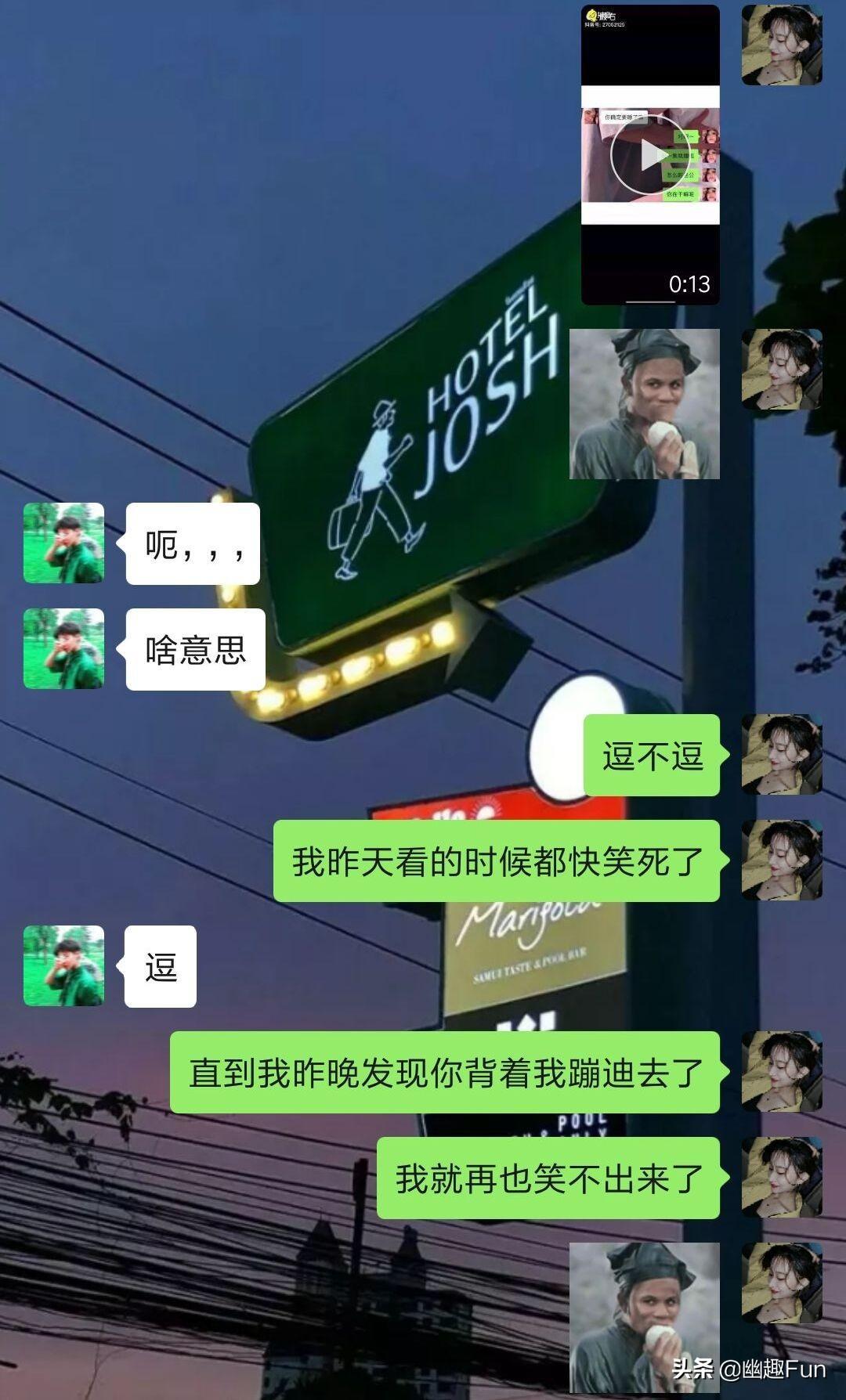846x1400 pixels.
Task: Play the 0:13 video message
Action: 650,155
